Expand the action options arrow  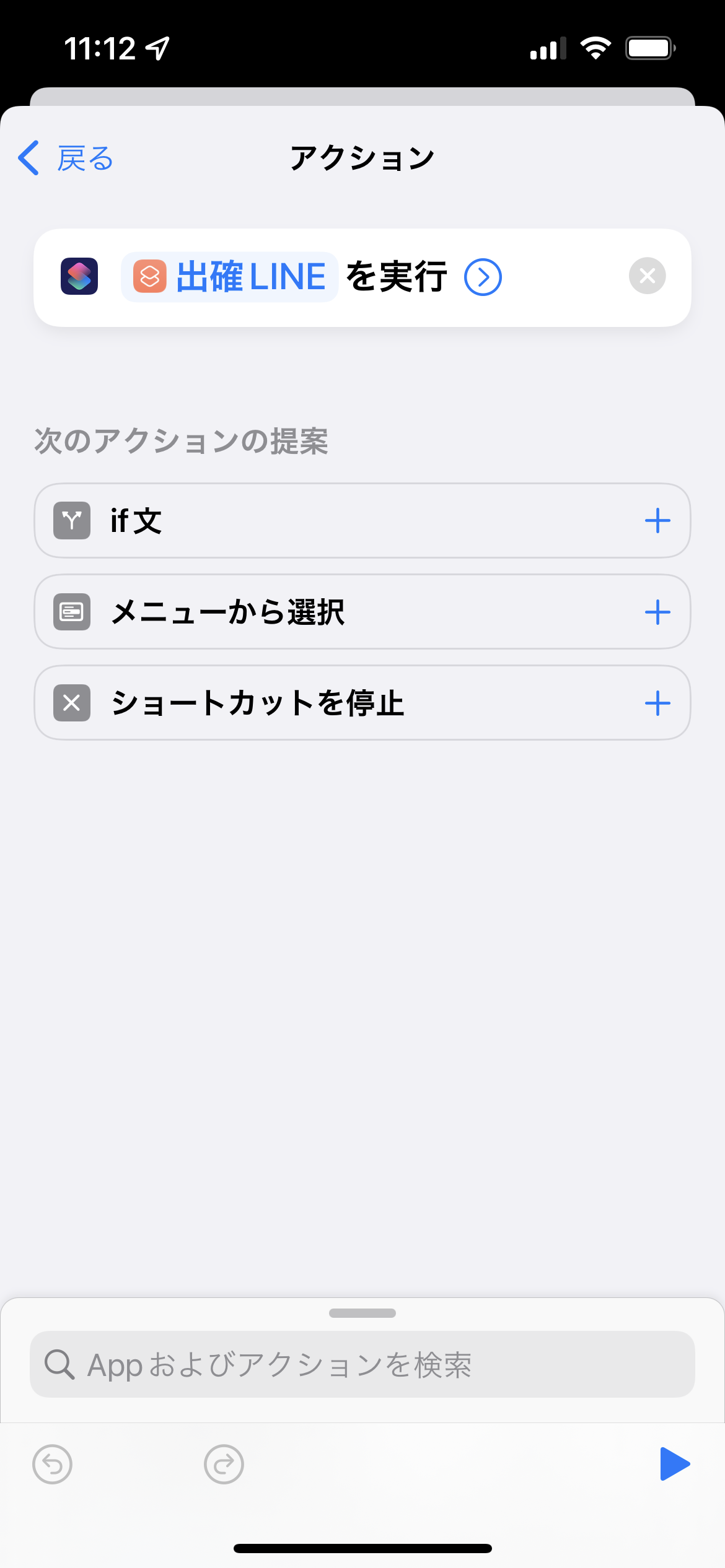483,277
